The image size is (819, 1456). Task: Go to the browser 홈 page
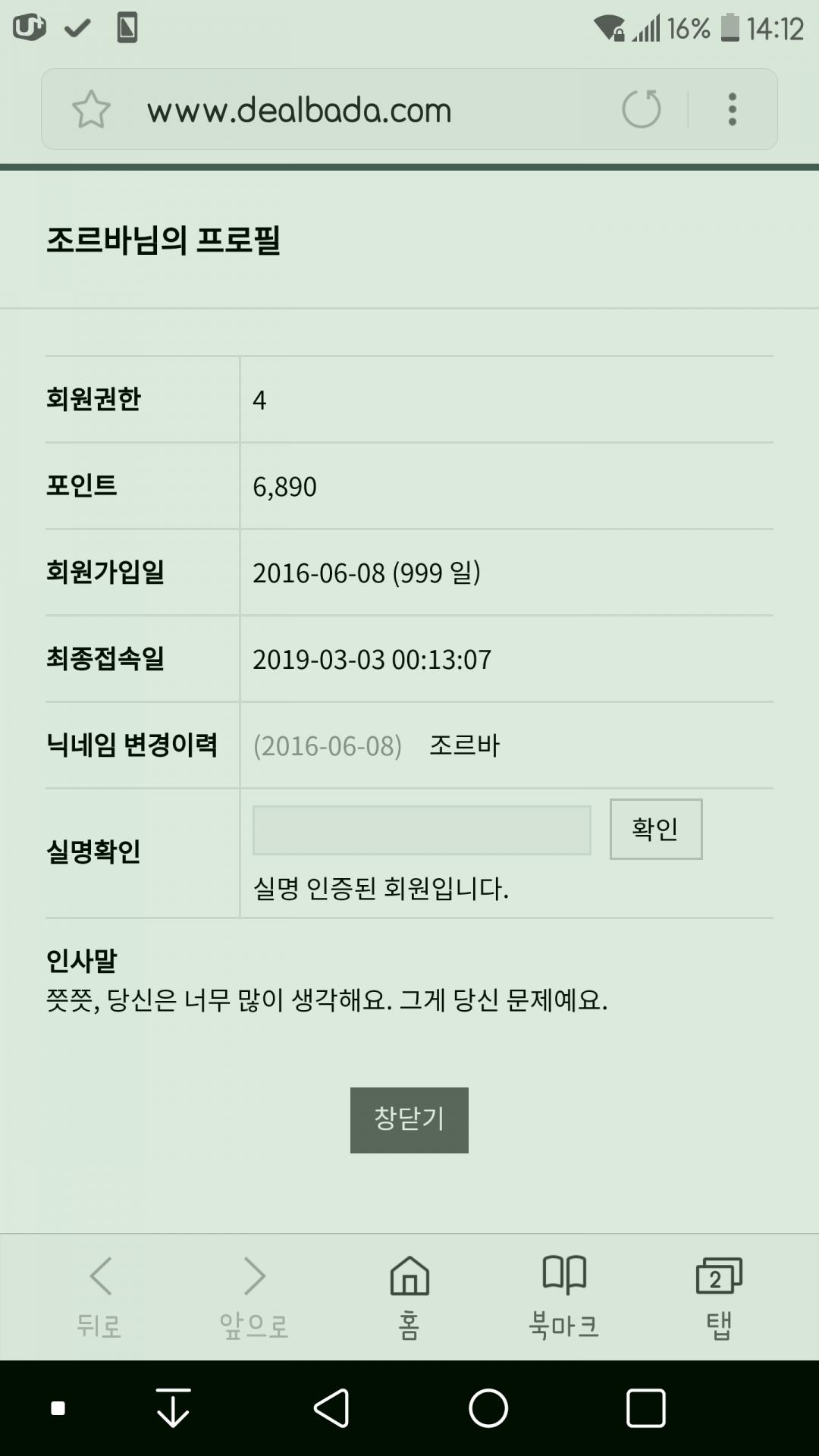[x=409, y=1296]
